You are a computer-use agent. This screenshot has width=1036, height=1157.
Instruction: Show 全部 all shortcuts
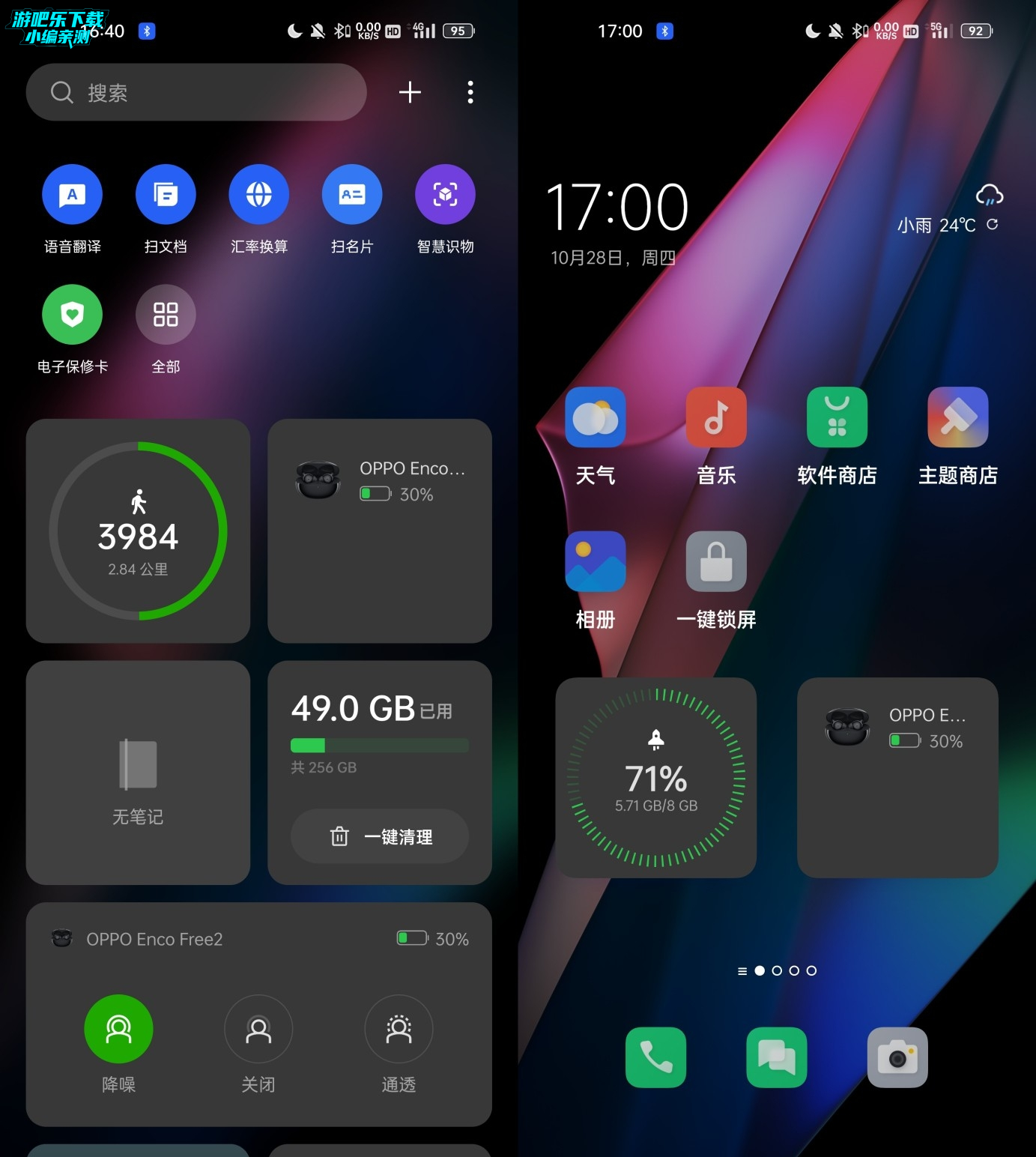point(166,315)
